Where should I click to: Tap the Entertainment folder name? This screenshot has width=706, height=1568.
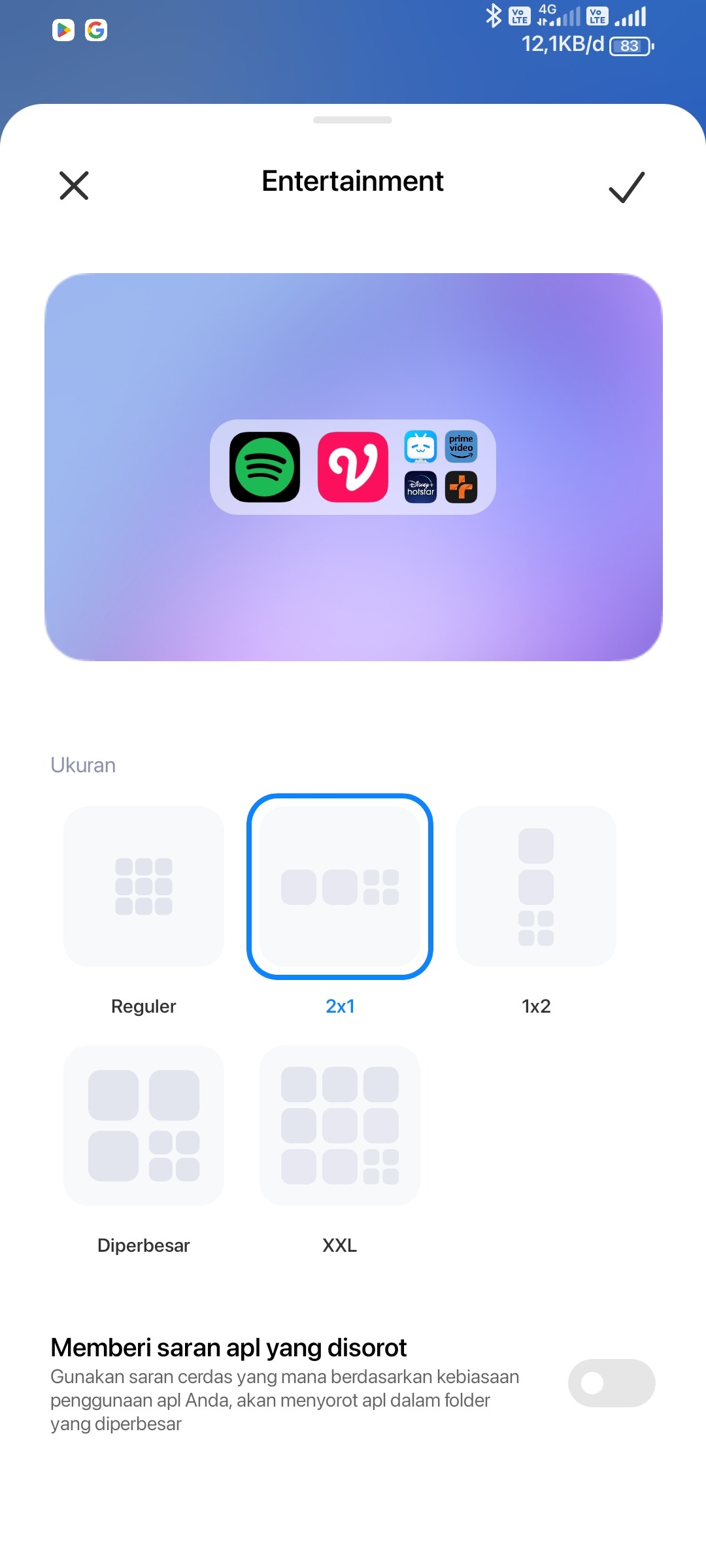coord(352,181)
